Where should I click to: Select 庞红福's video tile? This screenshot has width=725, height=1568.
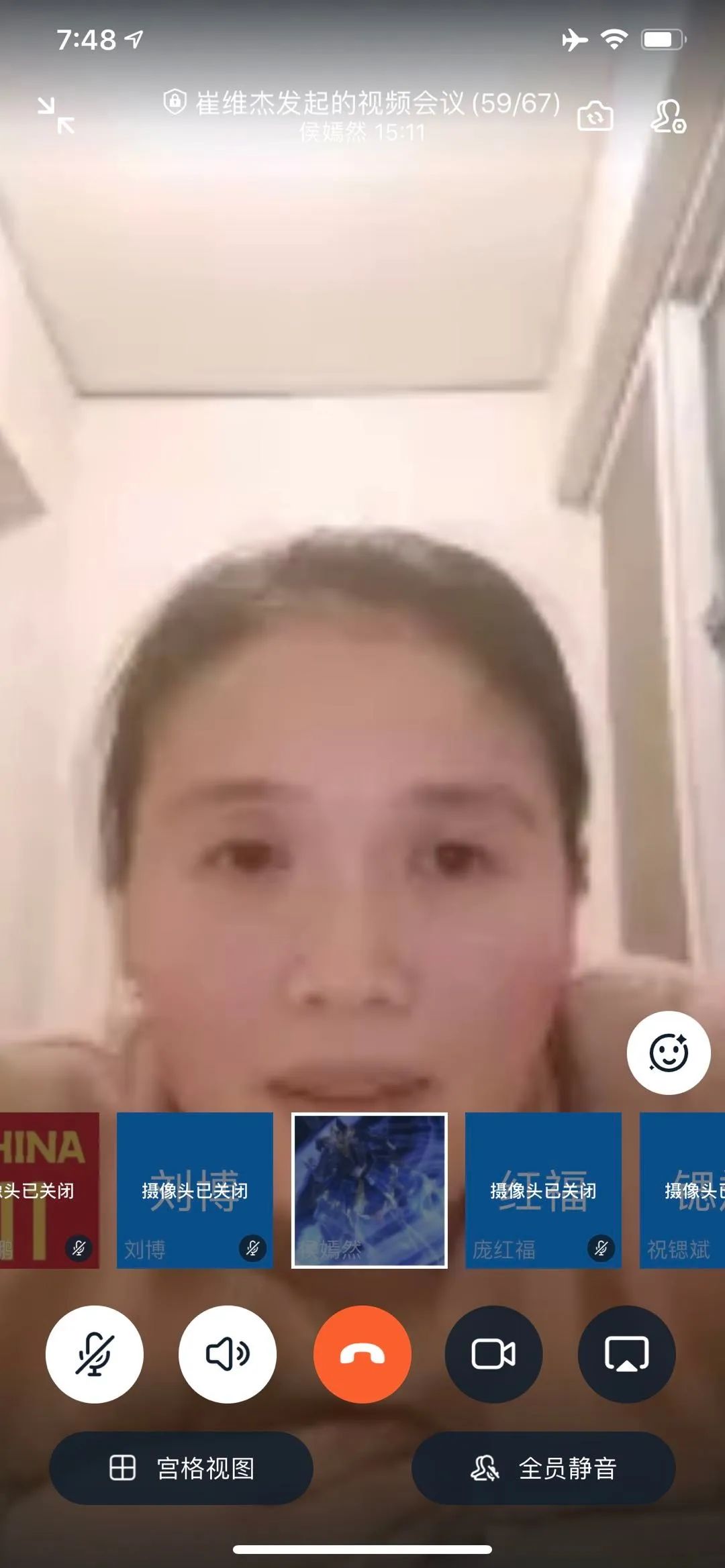[543, 1190]
